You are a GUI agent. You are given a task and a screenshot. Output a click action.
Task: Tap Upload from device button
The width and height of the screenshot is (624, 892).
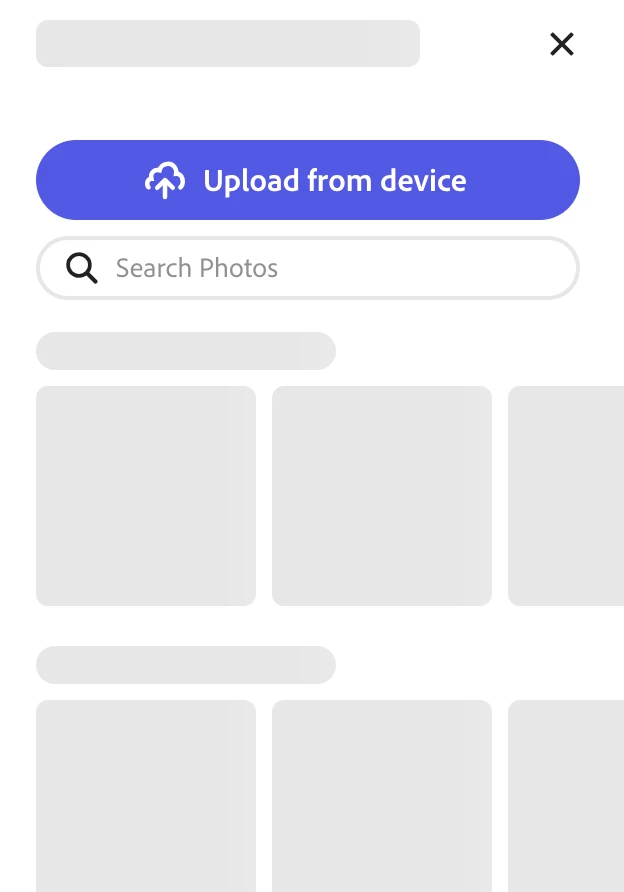[x=308, y=180]
